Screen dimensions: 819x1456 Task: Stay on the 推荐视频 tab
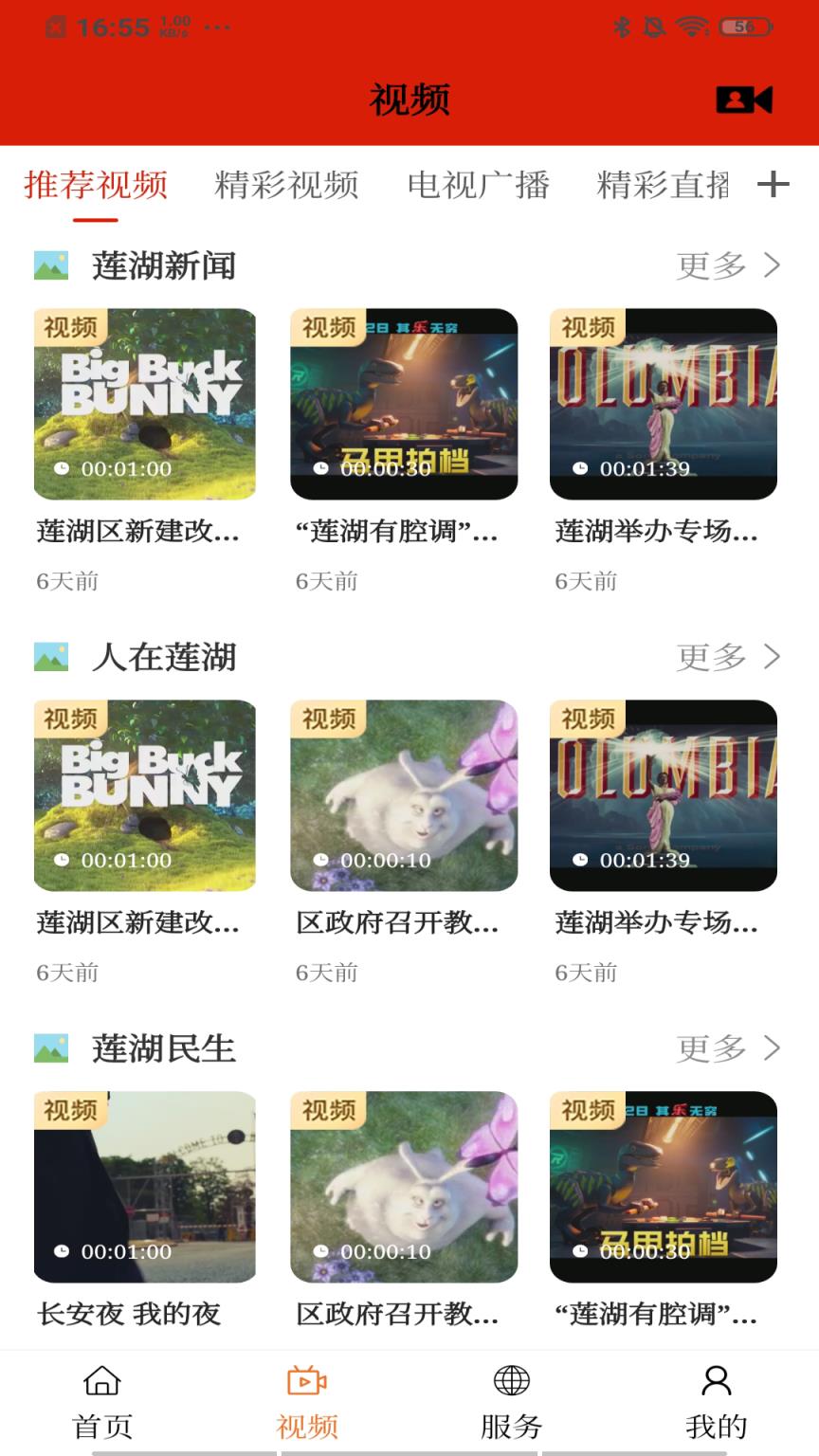[95, 186]
